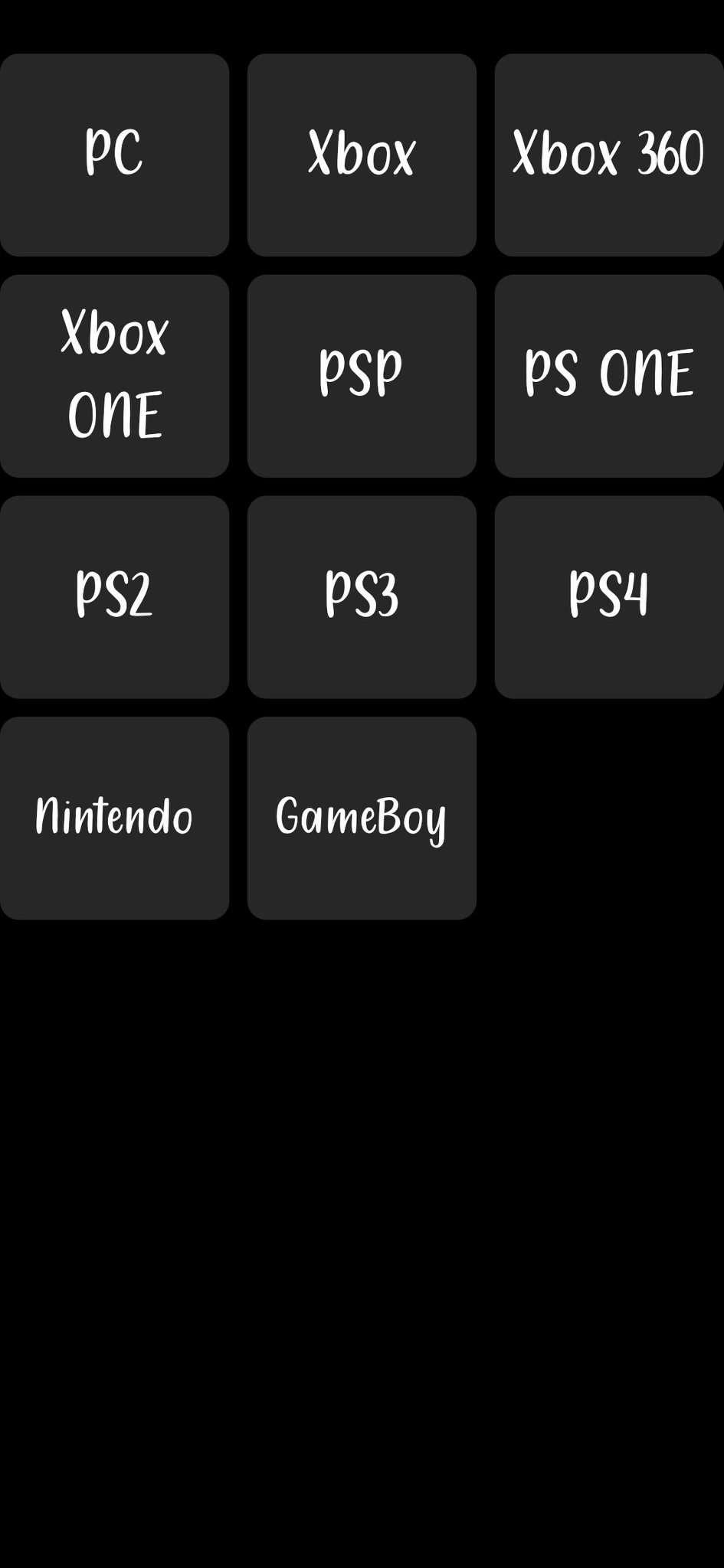Choose the Xbox 360 tile
The image size is (724, 1568).
608,155
